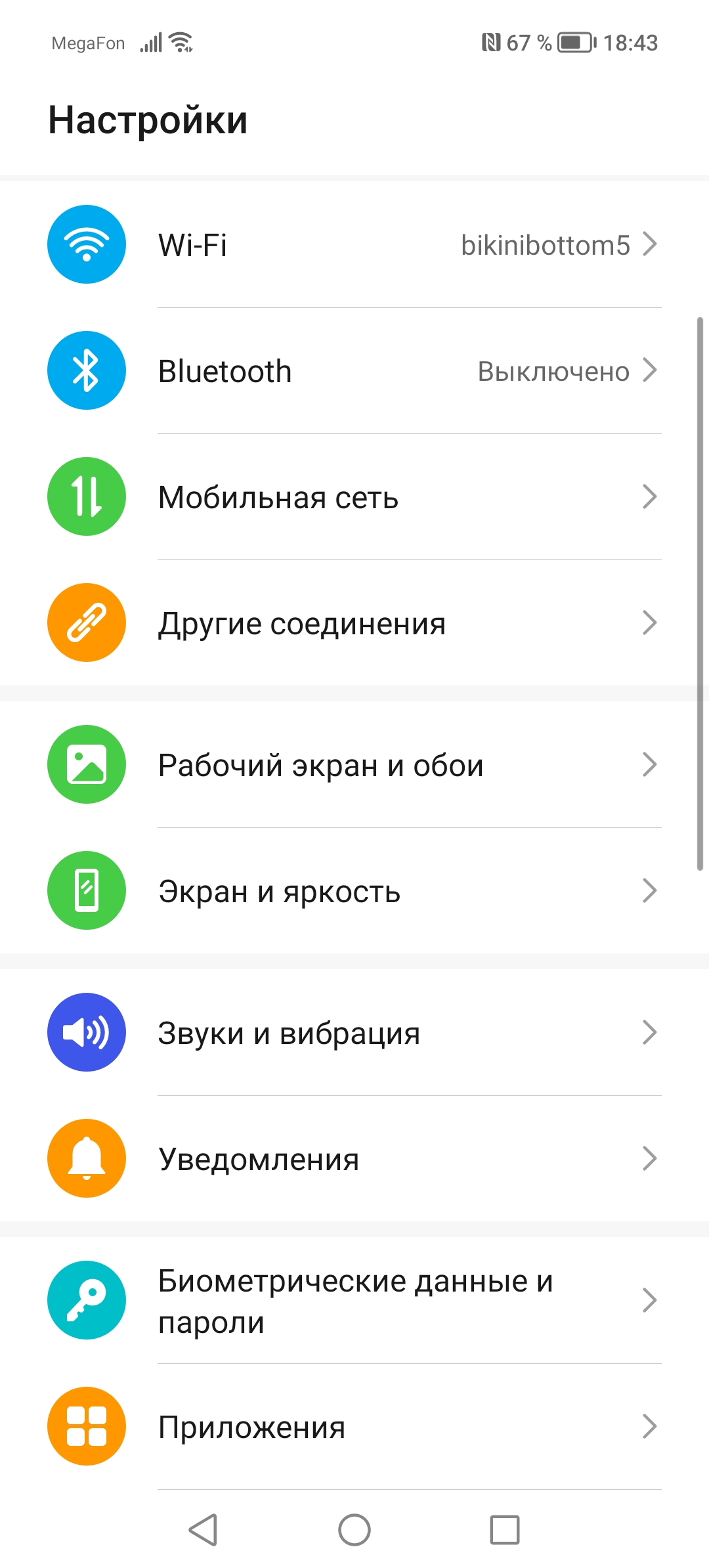Open Звуки и вибрация
The height and width of the screenshot is (1568, 709).
[354, 1033]
